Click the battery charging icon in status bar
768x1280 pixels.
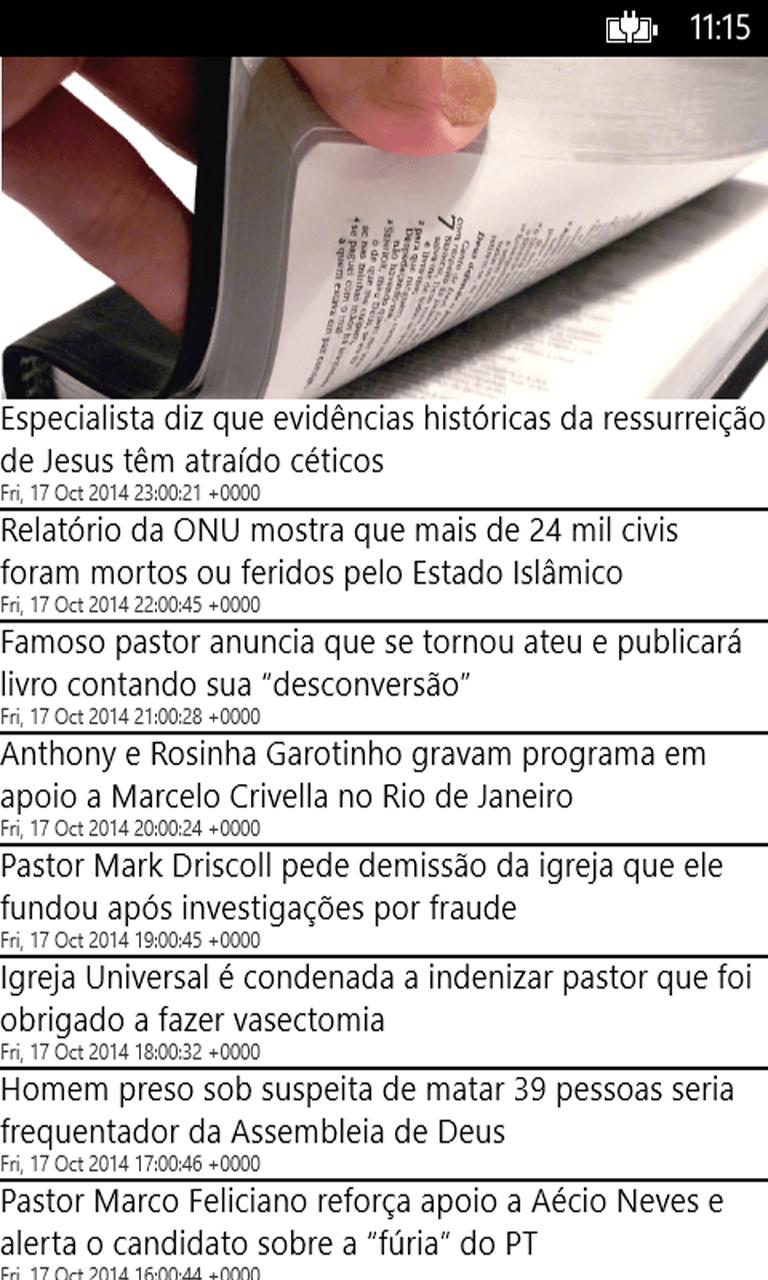tap(630, 27)
